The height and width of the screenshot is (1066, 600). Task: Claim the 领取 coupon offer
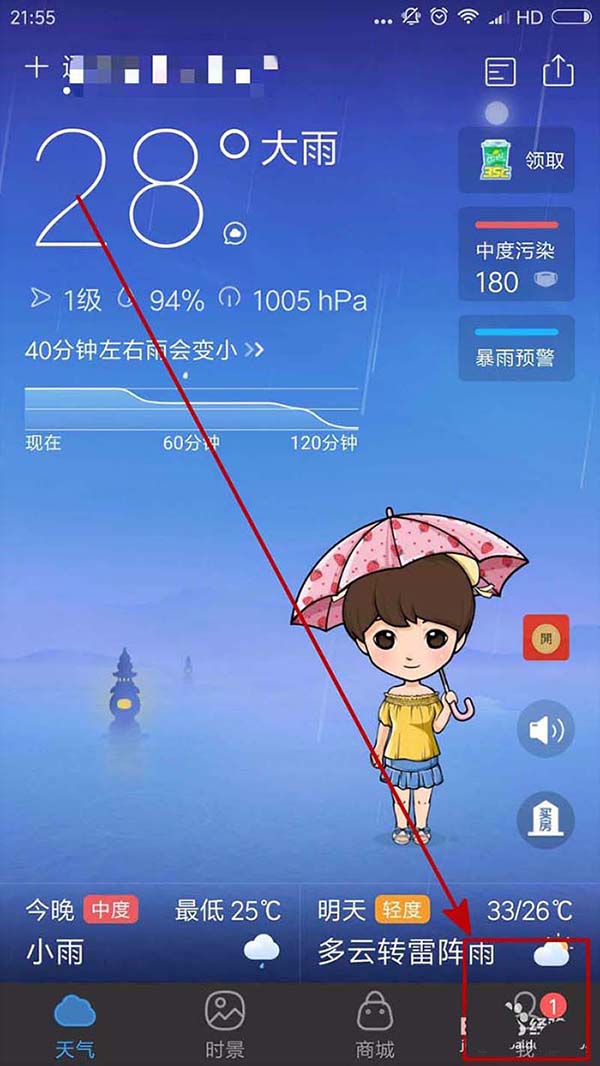point(516,160)
